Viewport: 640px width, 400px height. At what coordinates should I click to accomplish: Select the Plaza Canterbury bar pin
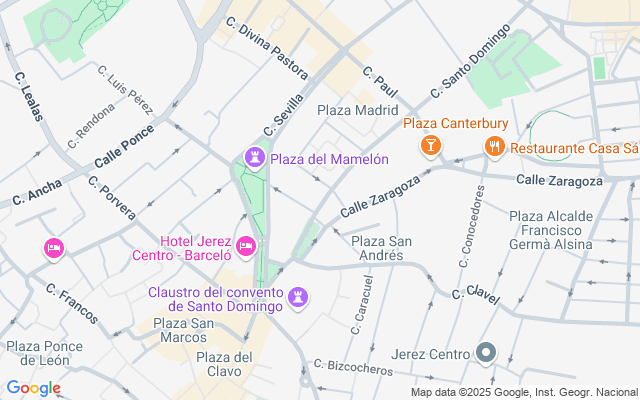pos(431,147)
